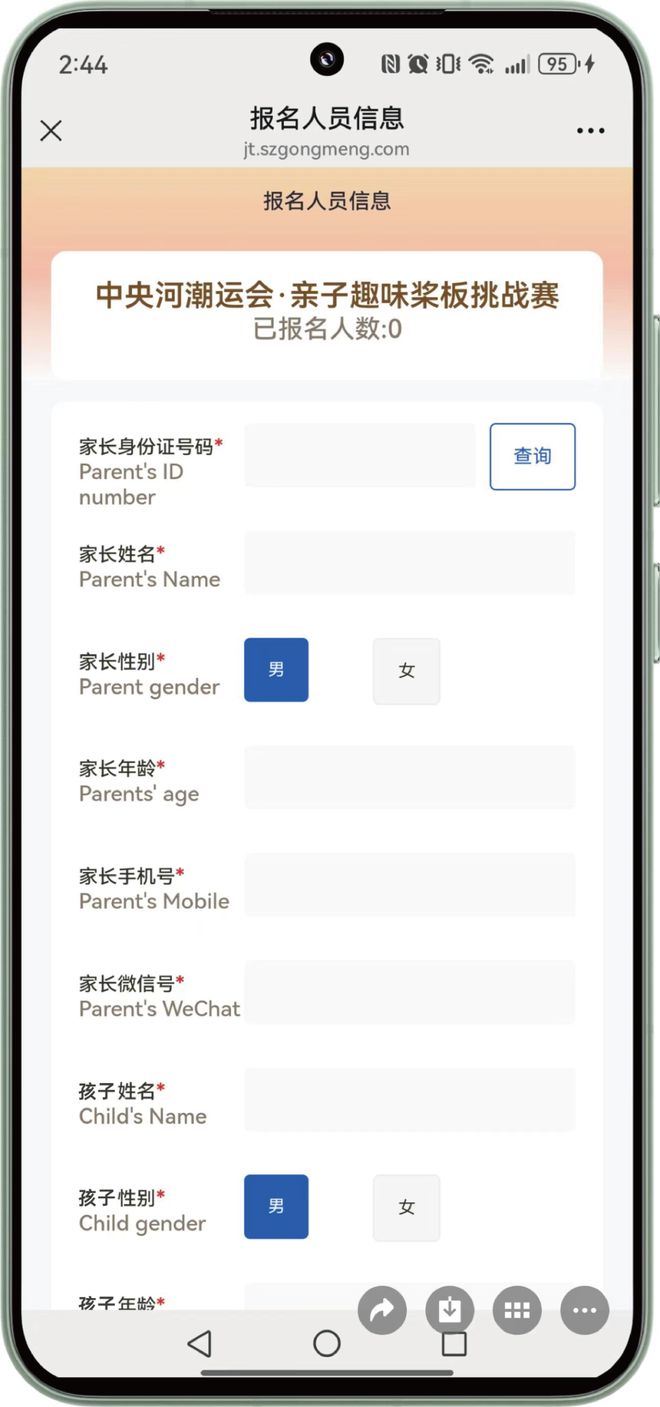This screenshot has height=1407, width=660.
Task: Tap the Parent's WeChat input field
Action: pos(409,992)
